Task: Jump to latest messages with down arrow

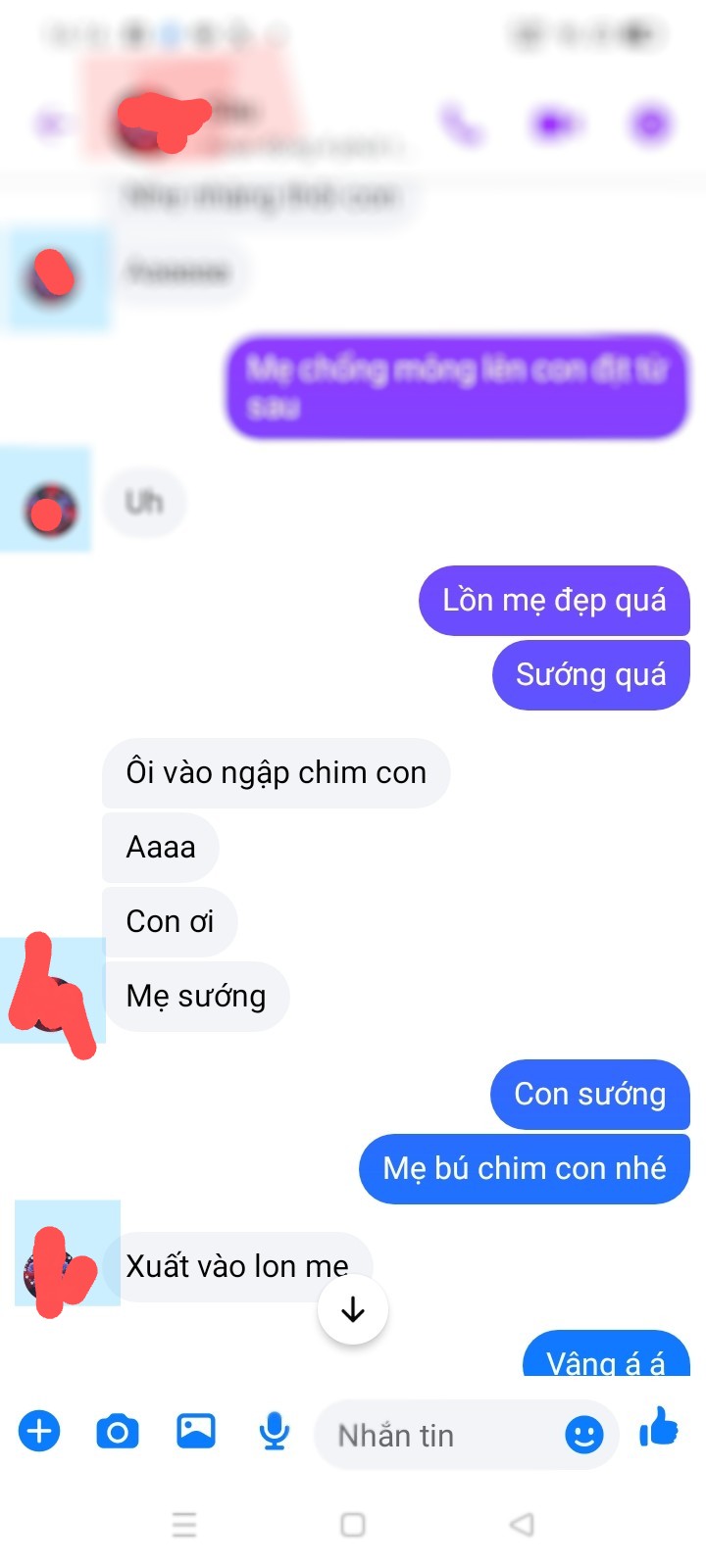Action: pyautogui.click(x=353, y=1309)
